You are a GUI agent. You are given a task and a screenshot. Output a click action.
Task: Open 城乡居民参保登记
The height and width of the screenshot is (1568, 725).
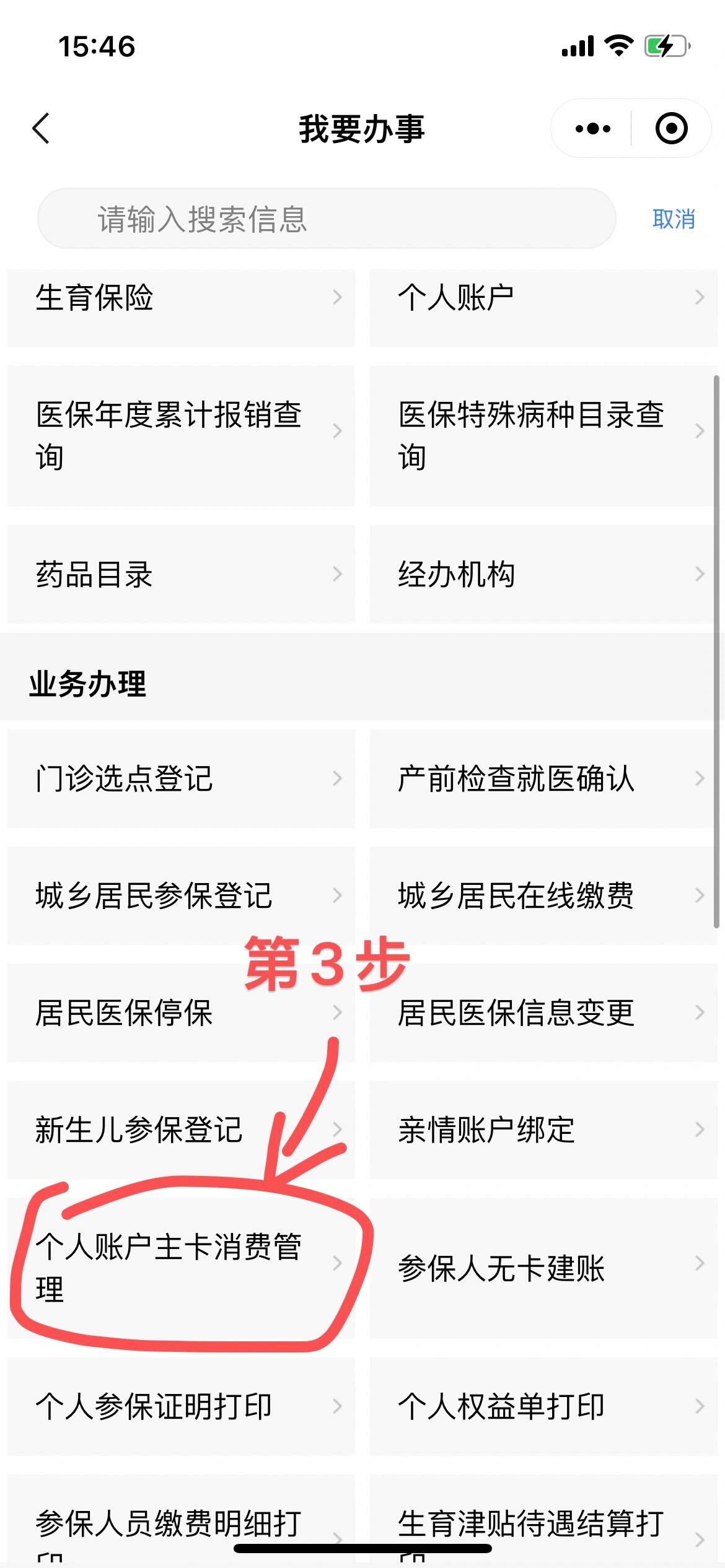click(x=180, y=895)
